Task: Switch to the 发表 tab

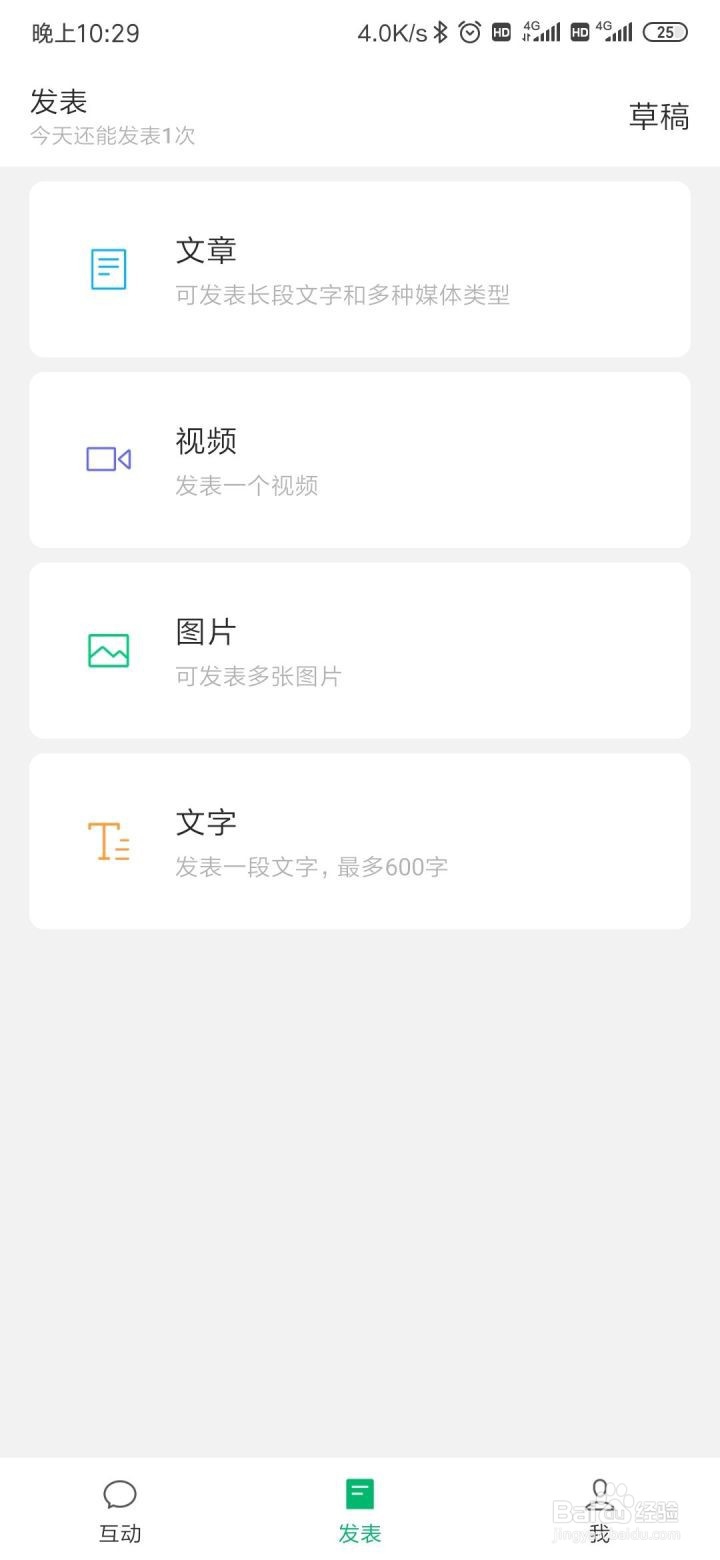Action: 360,1510
